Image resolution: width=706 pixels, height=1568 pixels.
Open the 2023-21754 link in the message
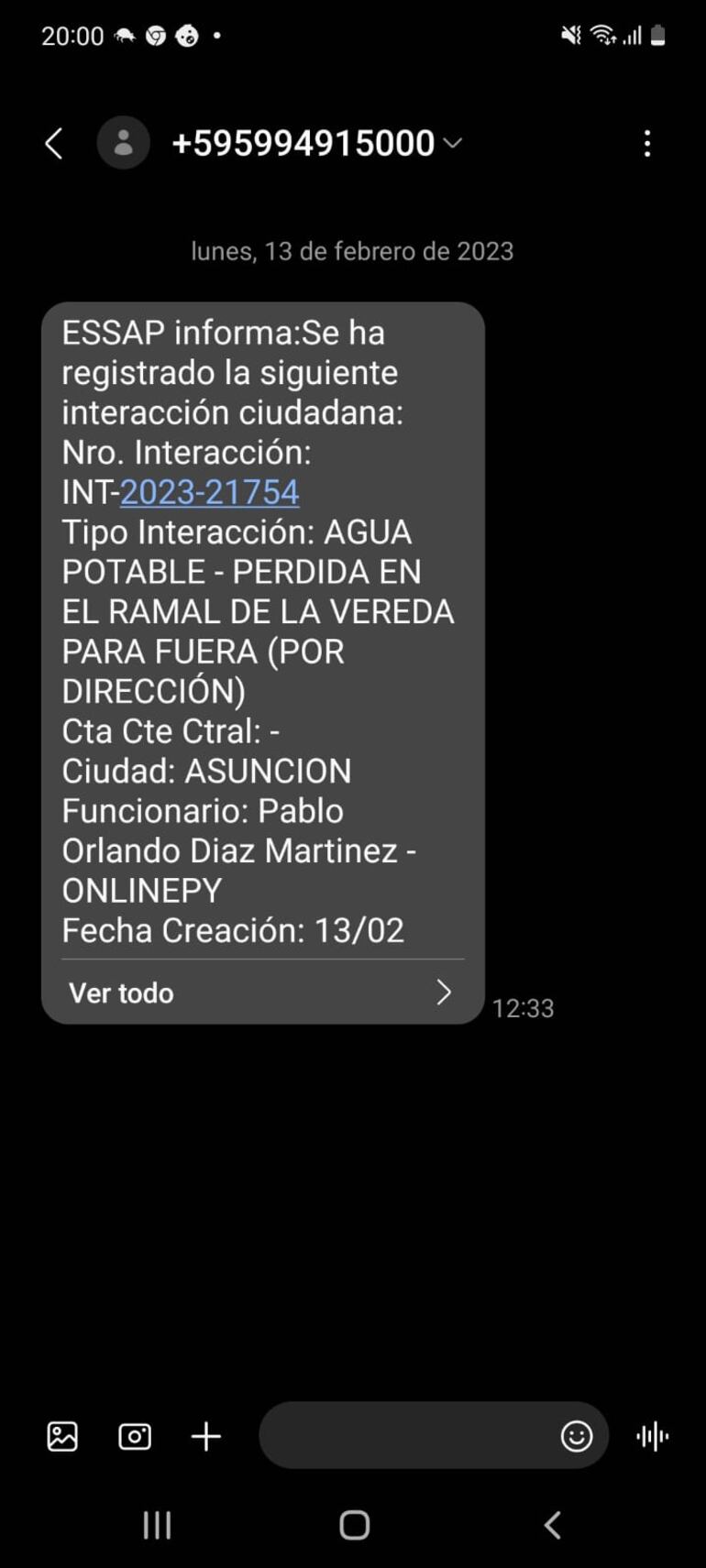tap(209, 493)
